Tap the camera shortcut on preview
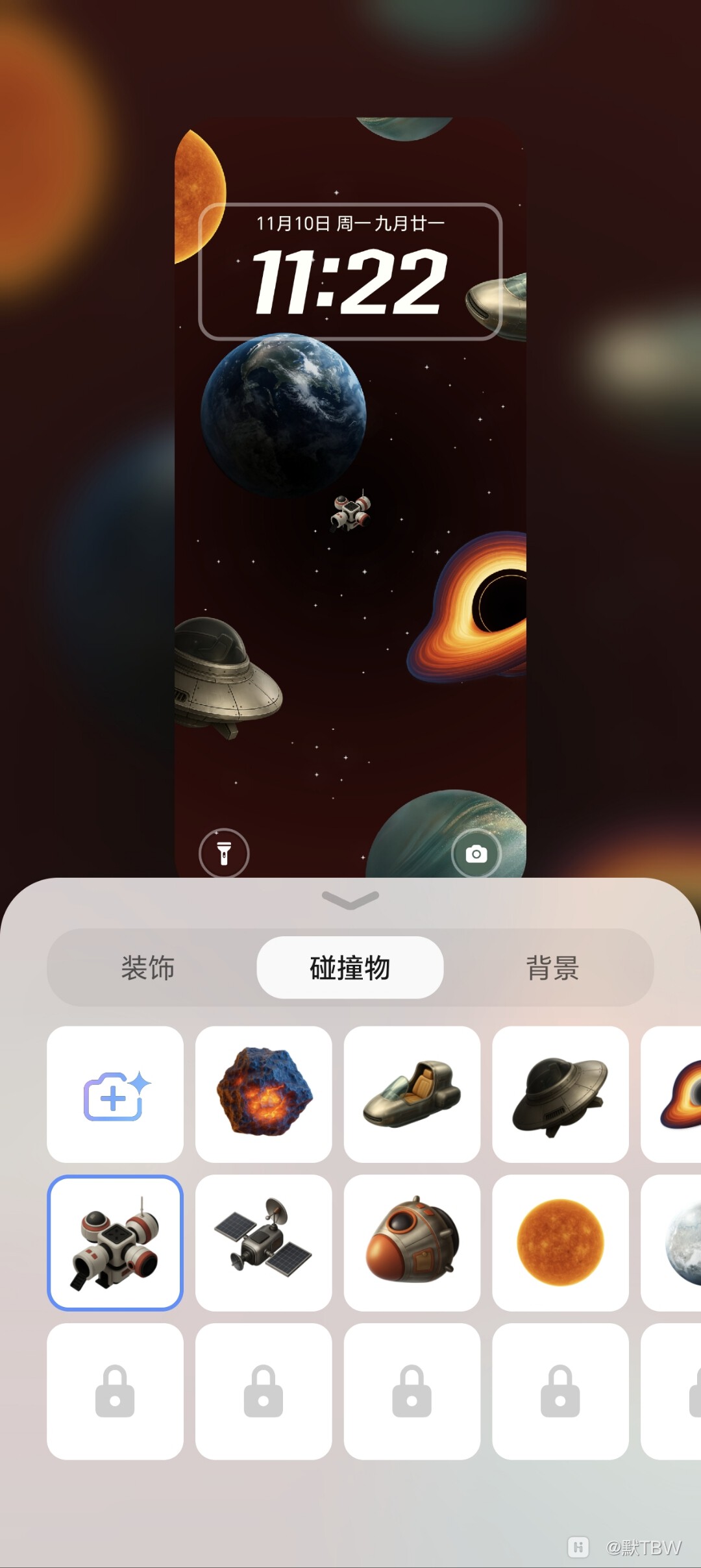 pyautogui.click(x=476, y=853)
